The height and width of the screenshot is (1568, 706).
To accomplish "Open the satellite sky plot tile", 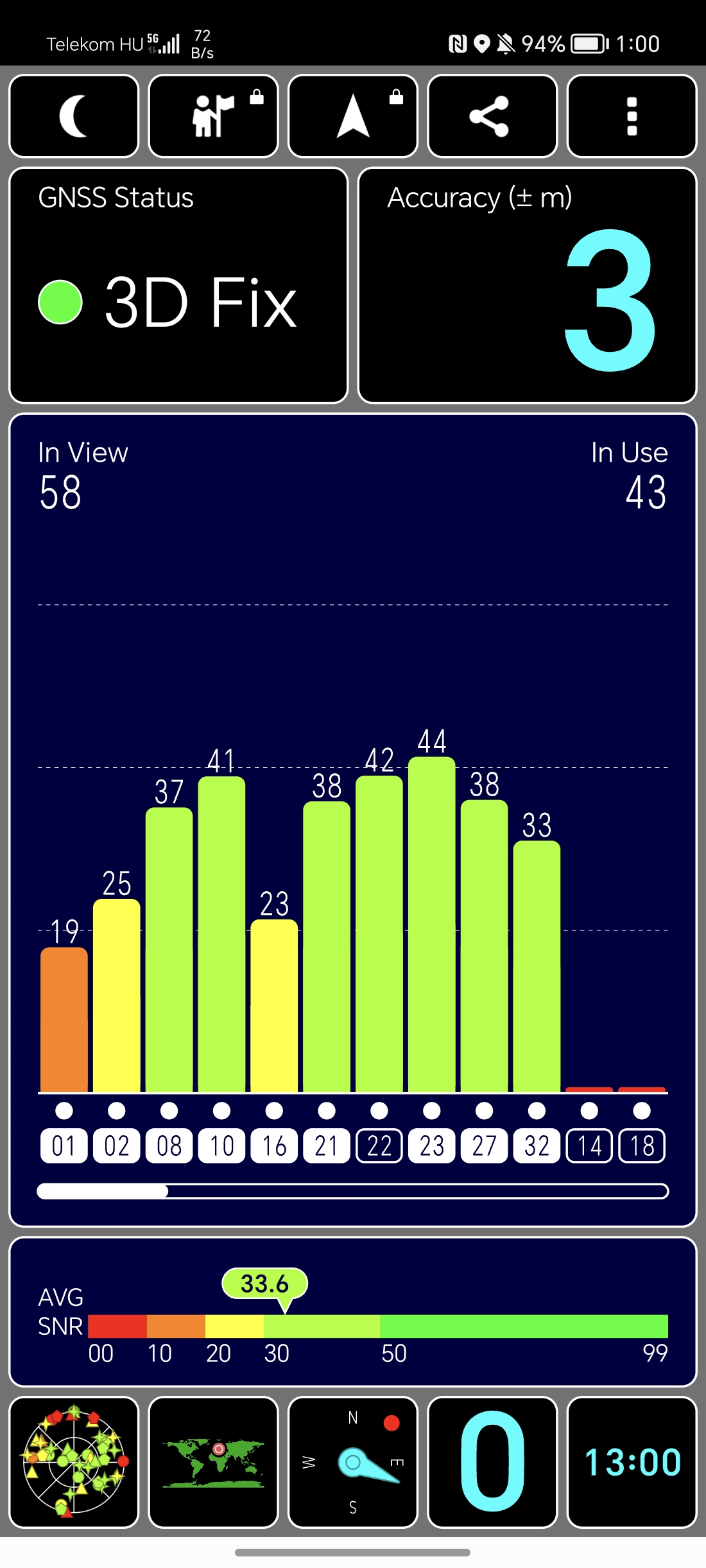I will [74, 1462].
